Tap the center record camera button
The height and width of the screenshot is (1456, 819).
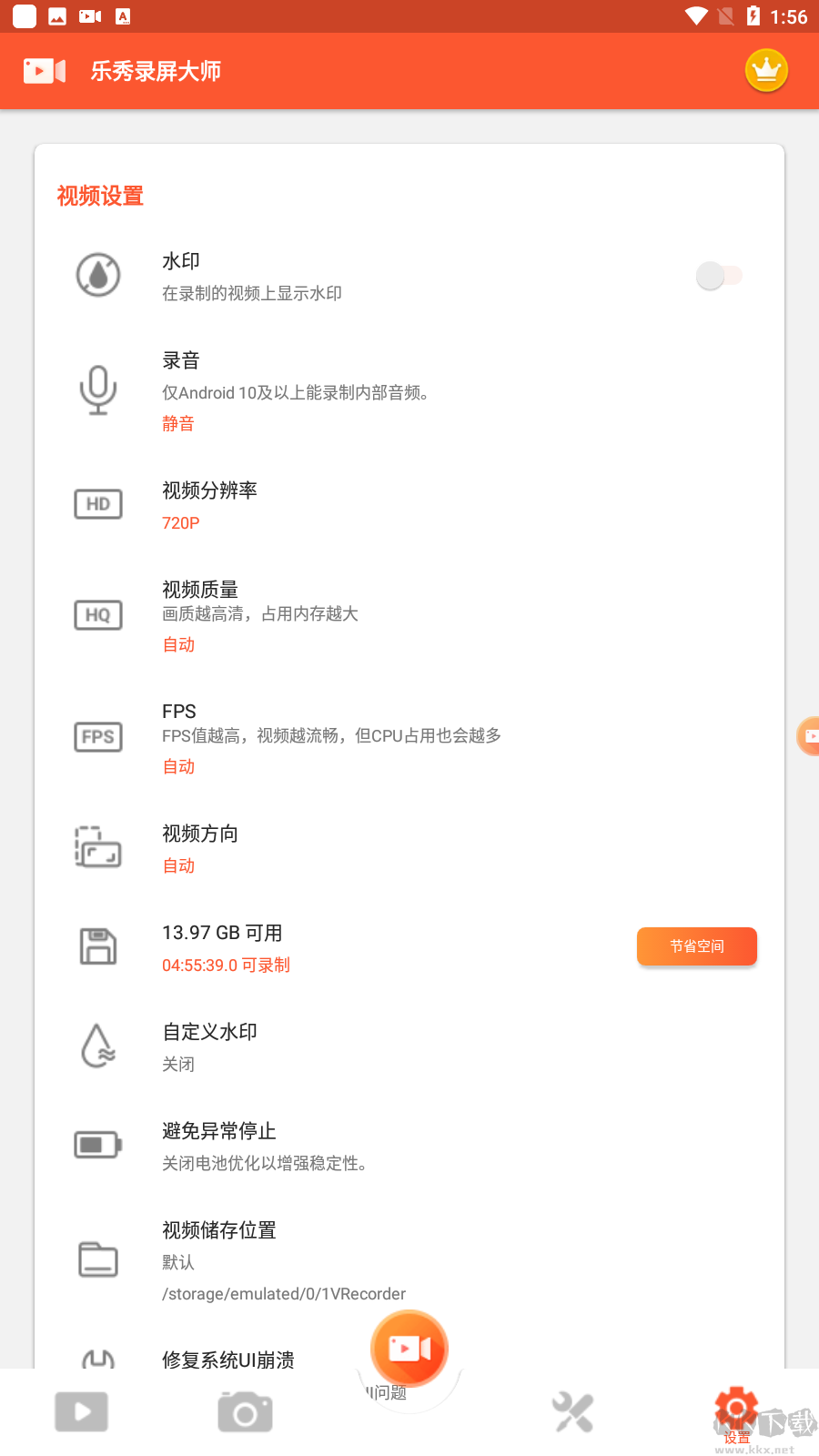[x=409, y=1348]
